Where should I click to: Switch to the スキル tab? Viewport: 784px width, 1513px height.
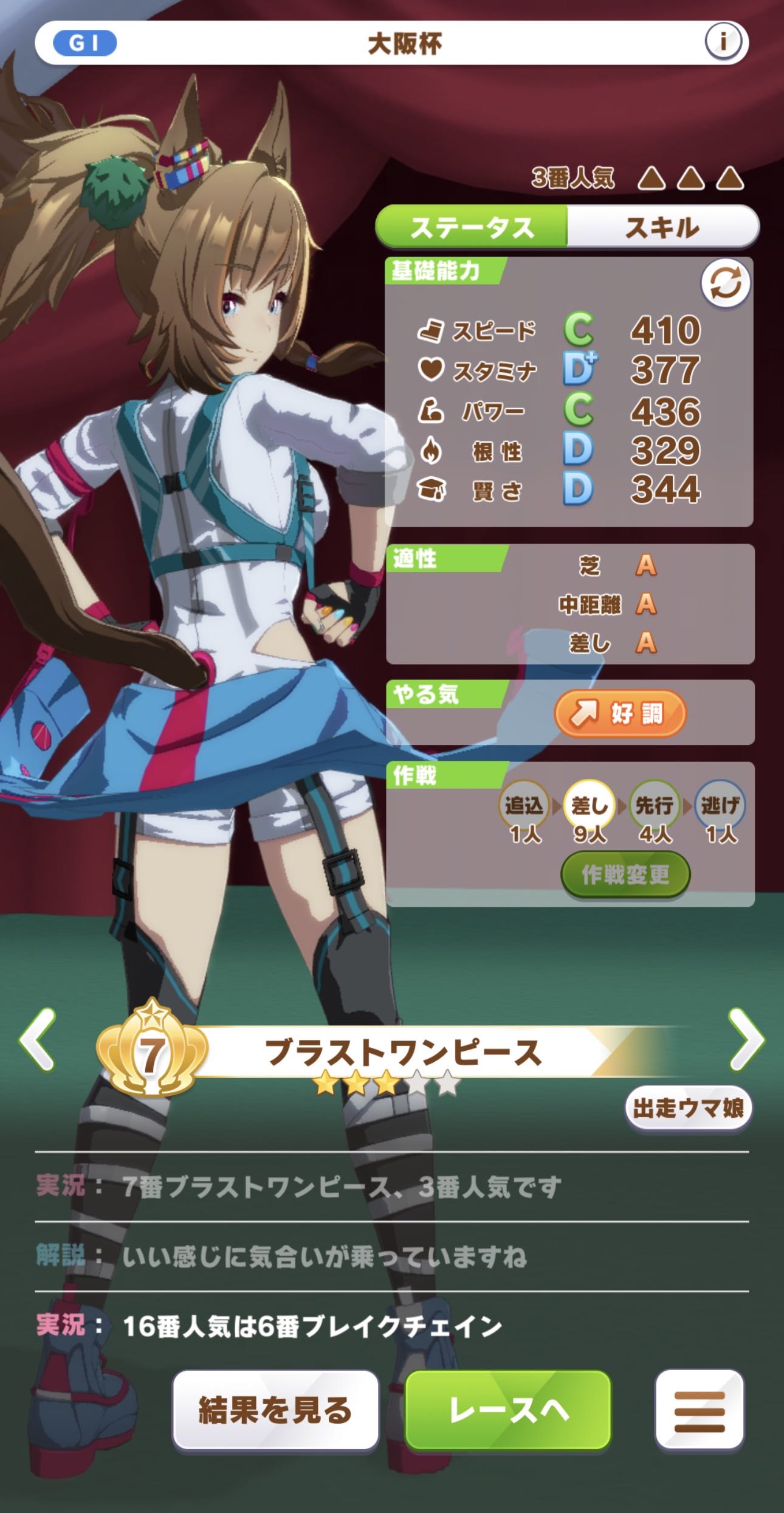tap(662, 227)
